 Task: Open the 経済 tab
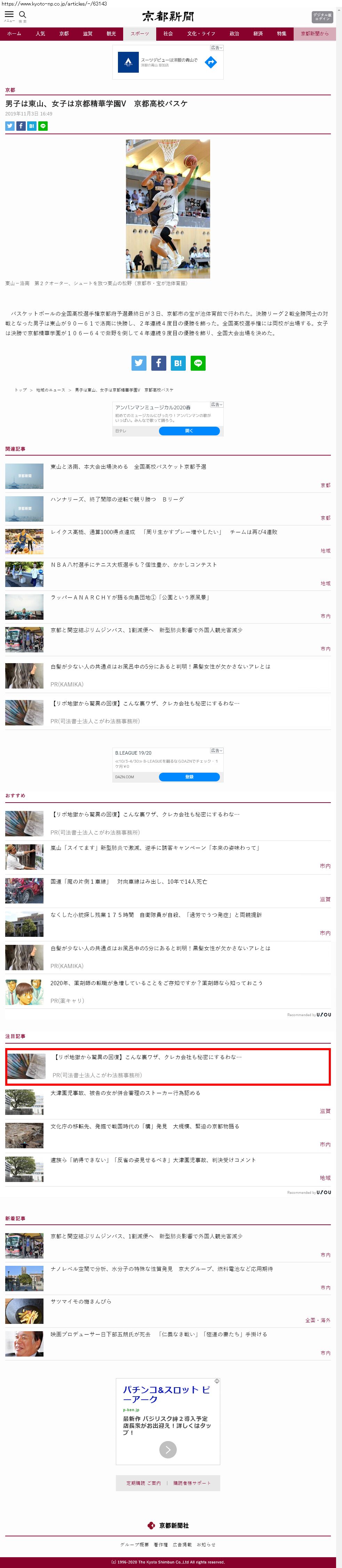click(x=258, y=34)
